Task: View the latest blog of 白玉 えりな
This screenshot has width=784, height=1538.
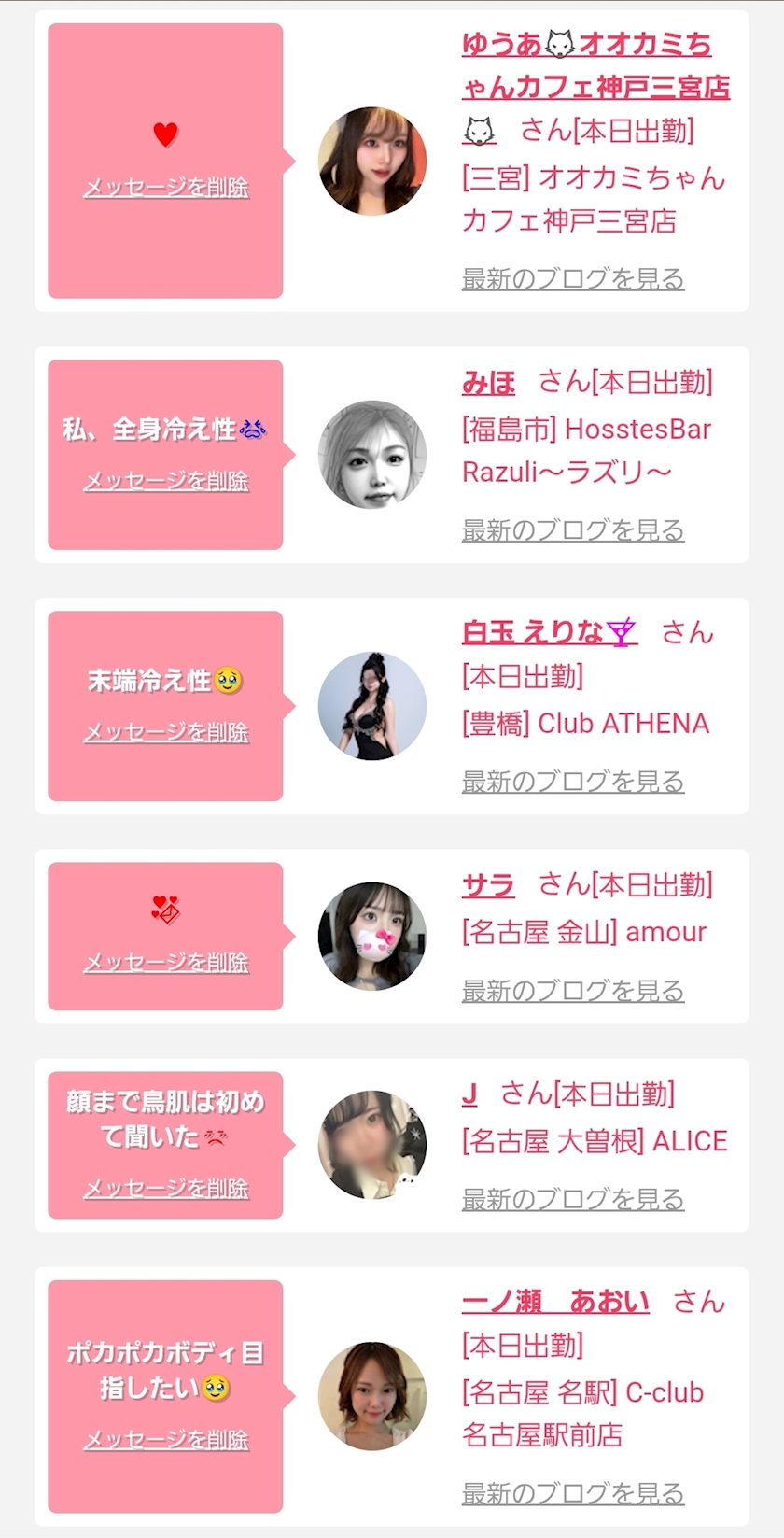Action: 573,782
